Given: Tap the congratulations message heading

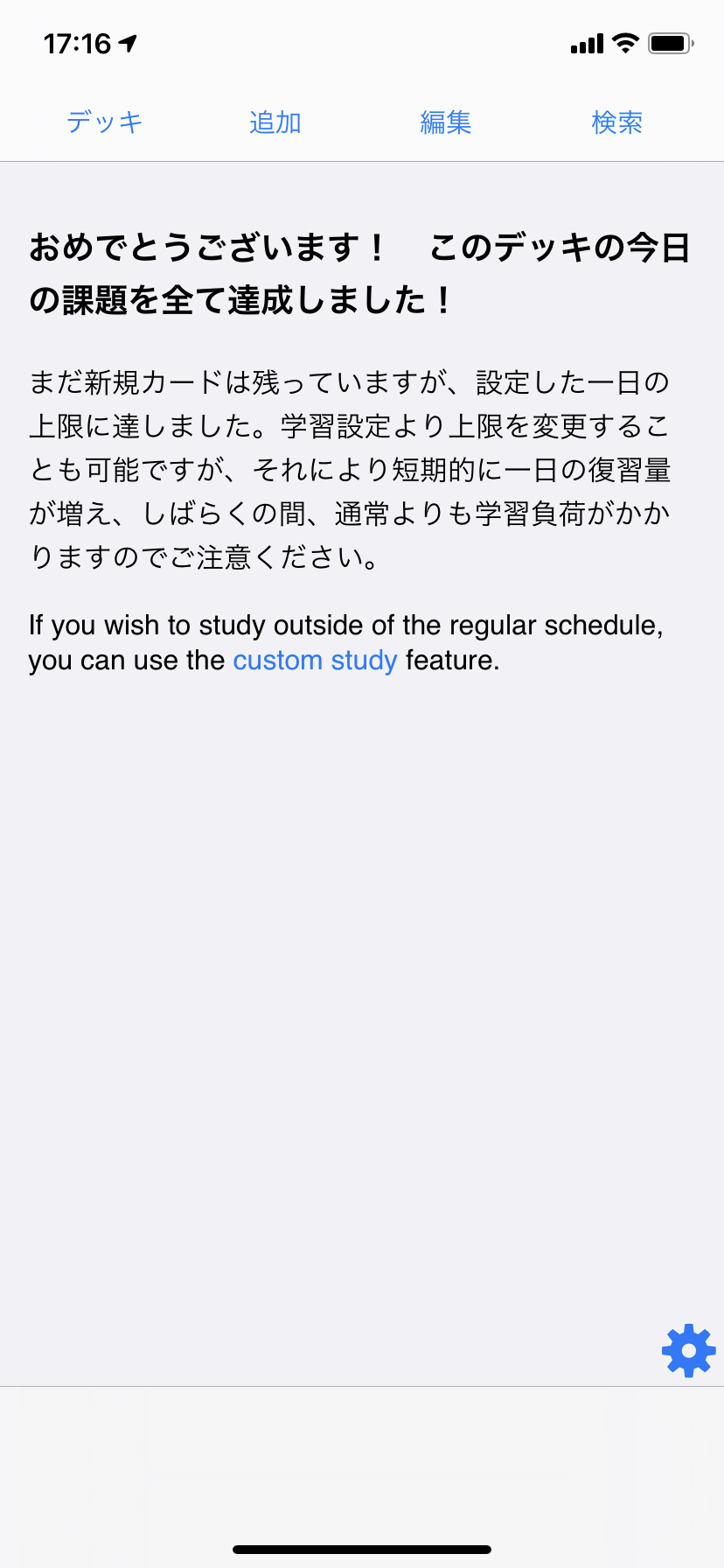Looking at the screenshot, I should [x=359, y=267].
